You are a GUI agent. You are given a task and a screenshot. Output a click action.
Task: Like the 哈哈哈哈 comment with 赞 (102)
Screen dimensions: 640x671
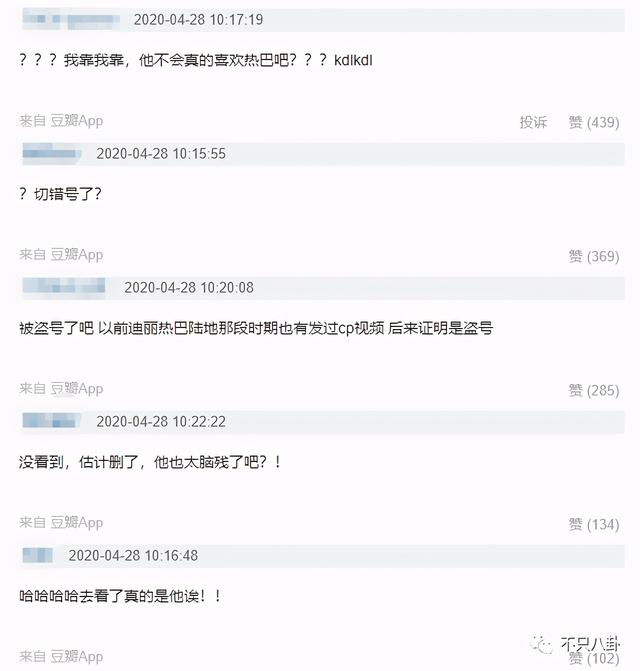pos(593,658)
